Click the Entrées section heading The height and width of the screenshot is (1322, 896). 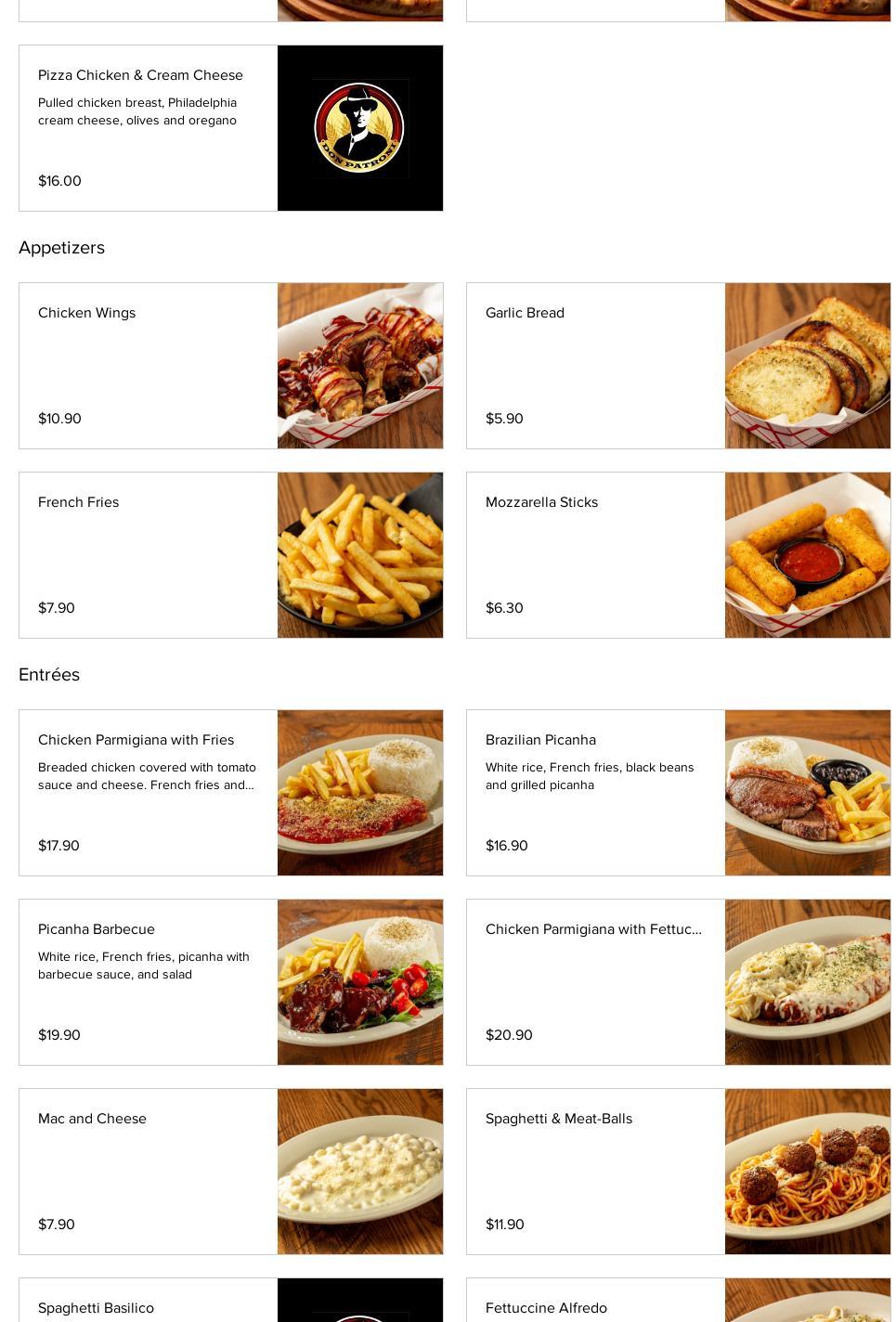48,675
